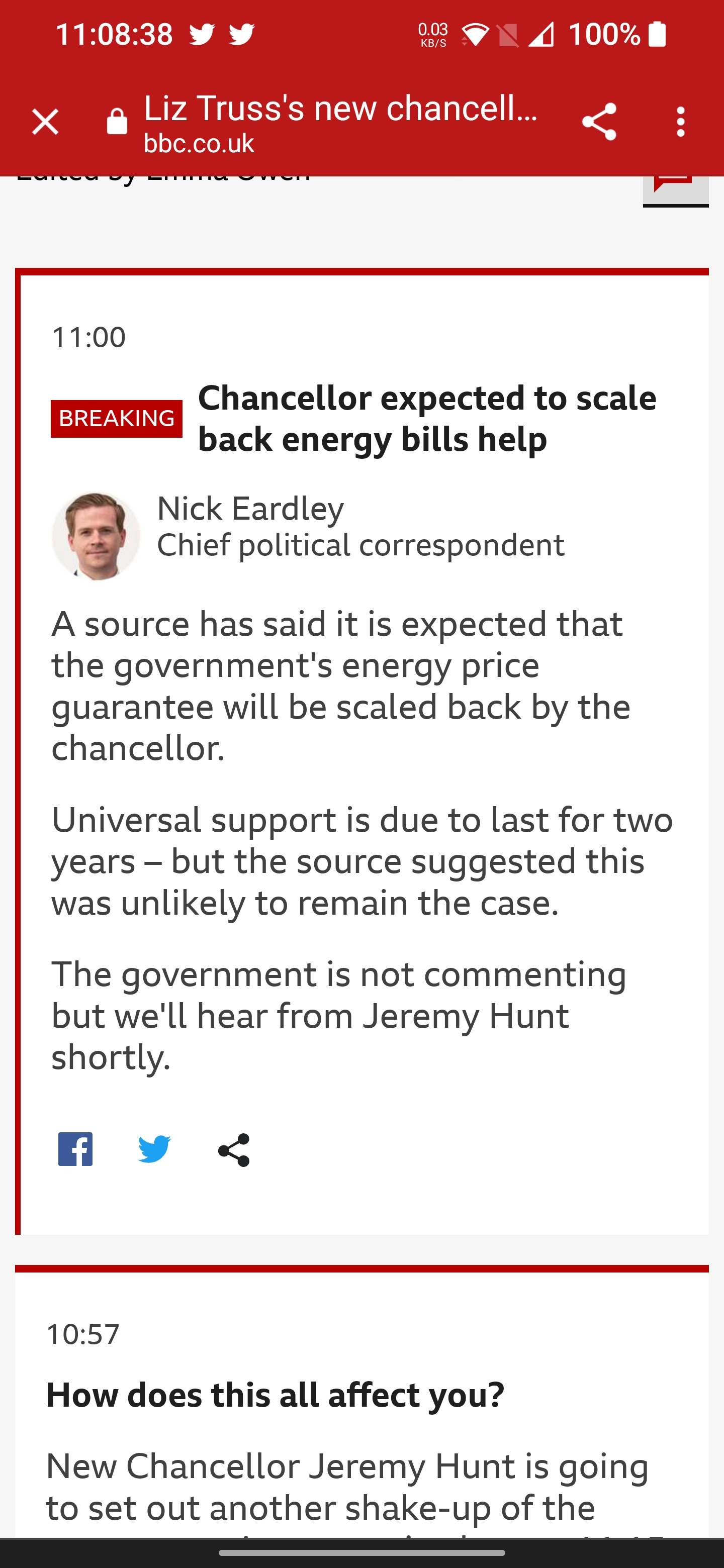724x1568 pixels.
Task: View the site security lock info
Action: point(117,122)
